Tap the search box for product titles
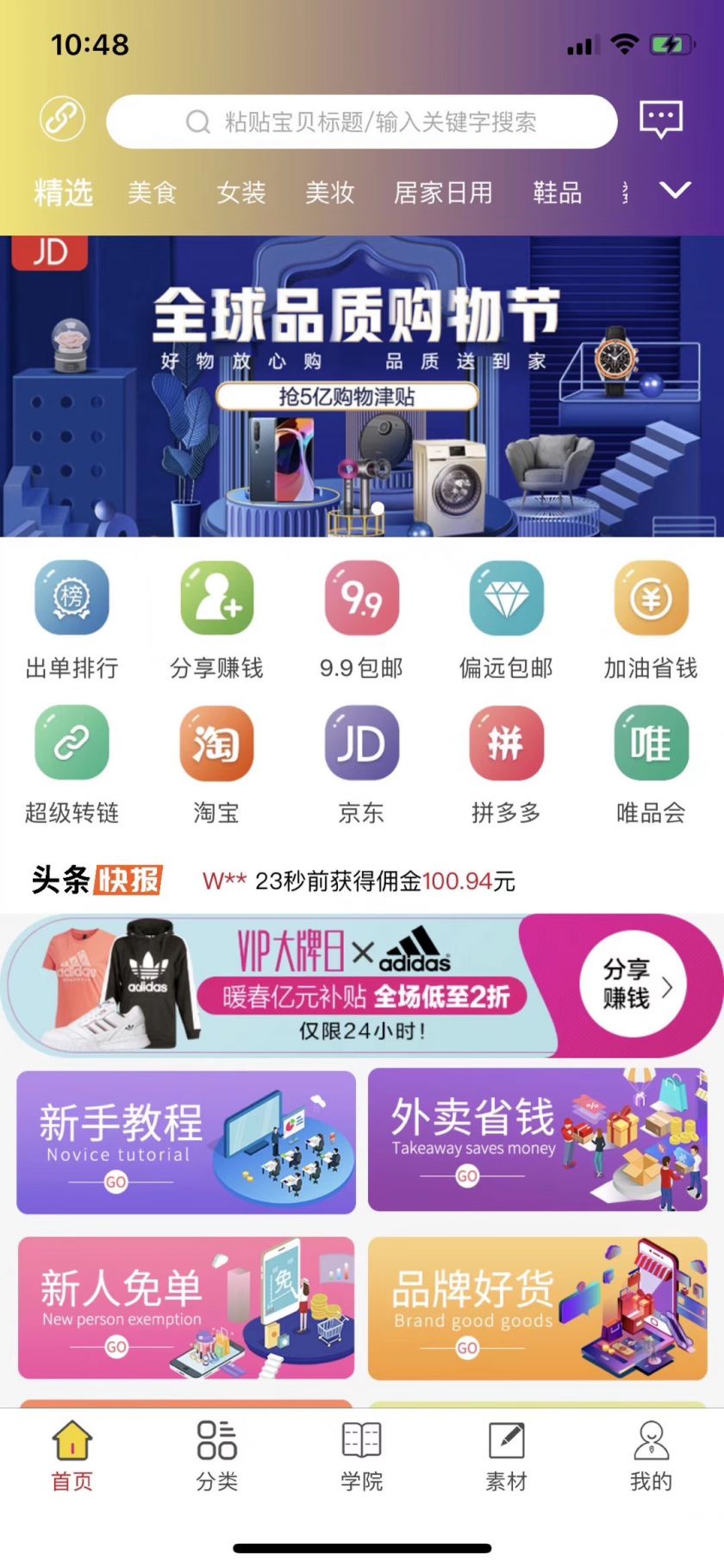Viewport: 724px width, 1568px height. point(362,122)
